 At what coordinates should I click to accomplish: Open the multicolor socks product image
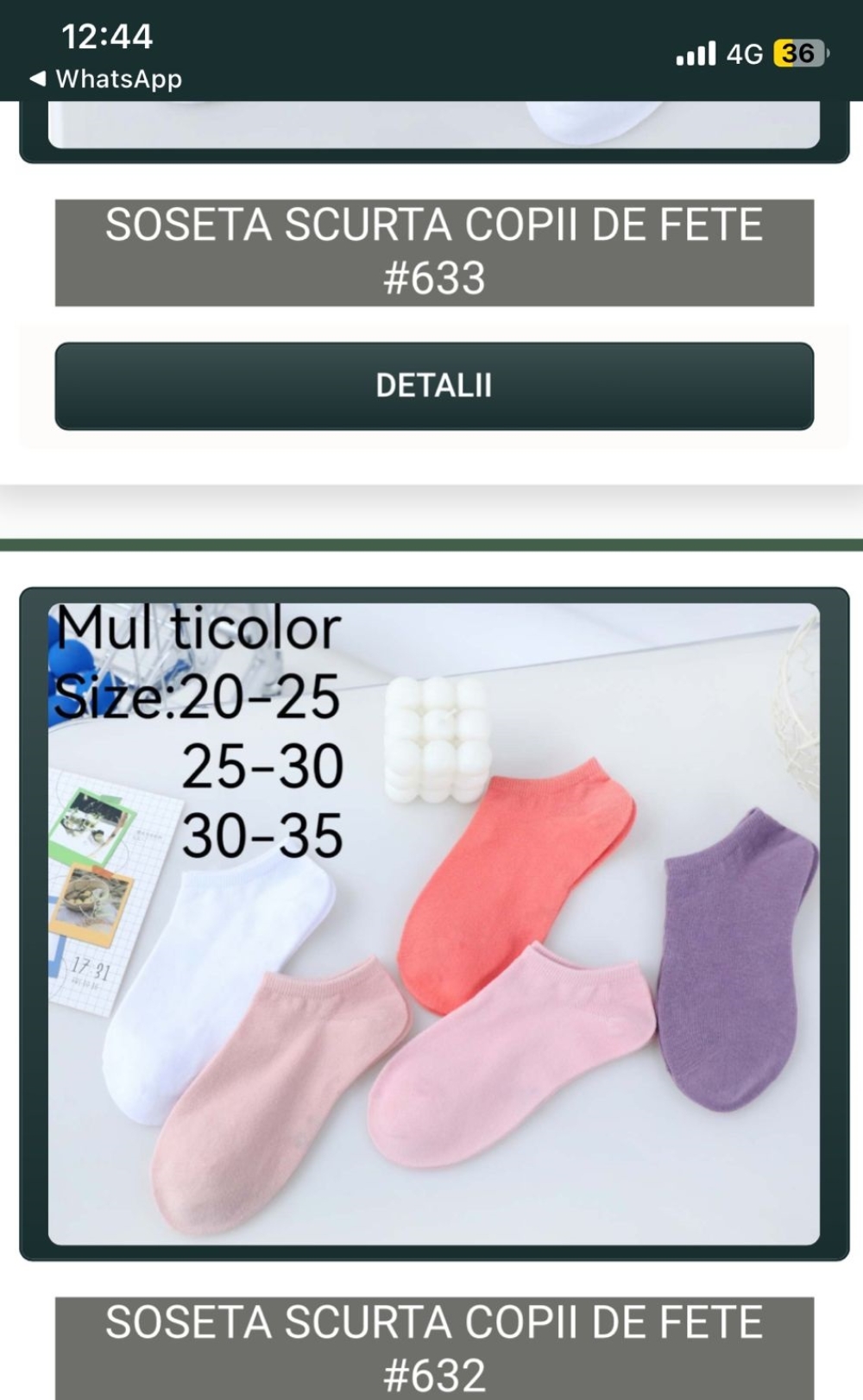point(434,924)
